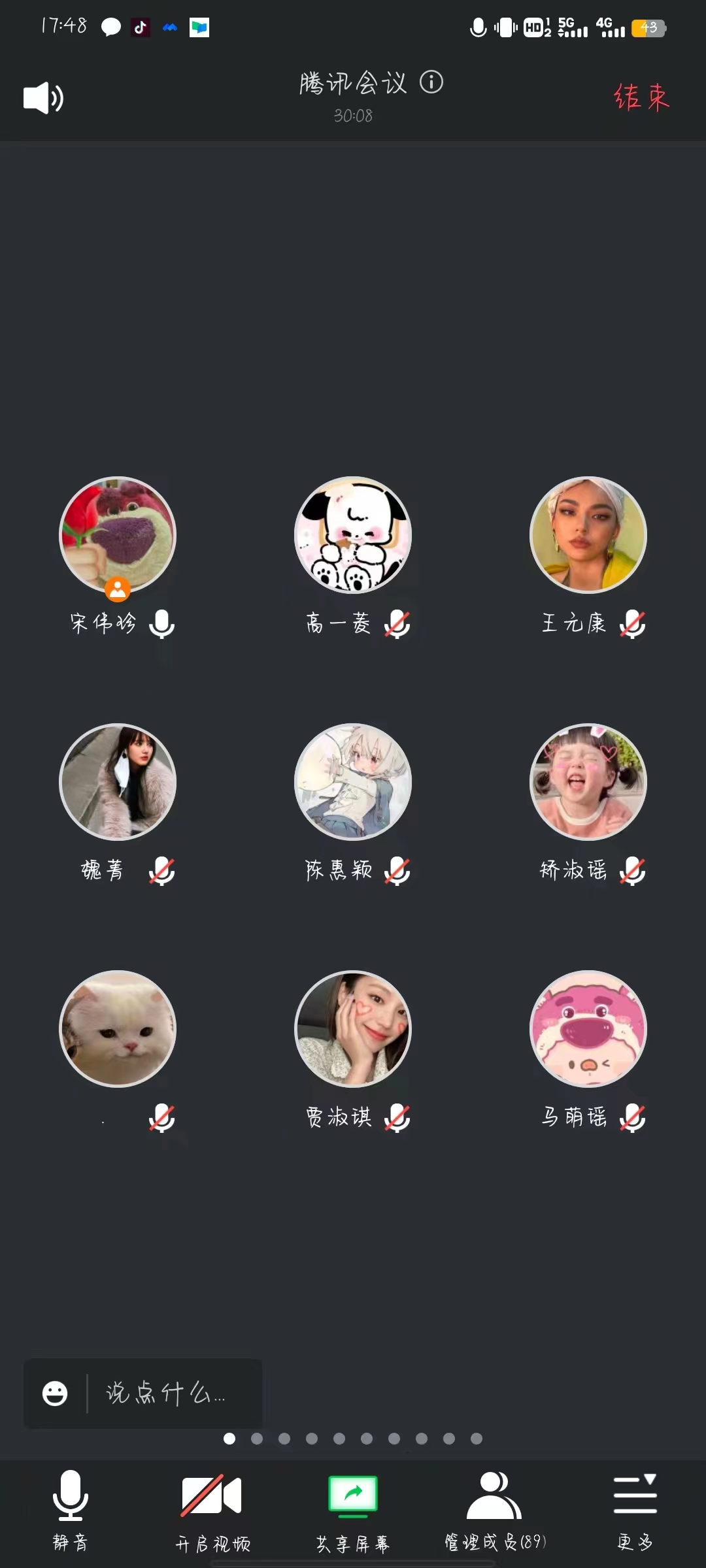Select participant 贾淑琪's avatar
706x1568 pixels.
point(353,1029)
